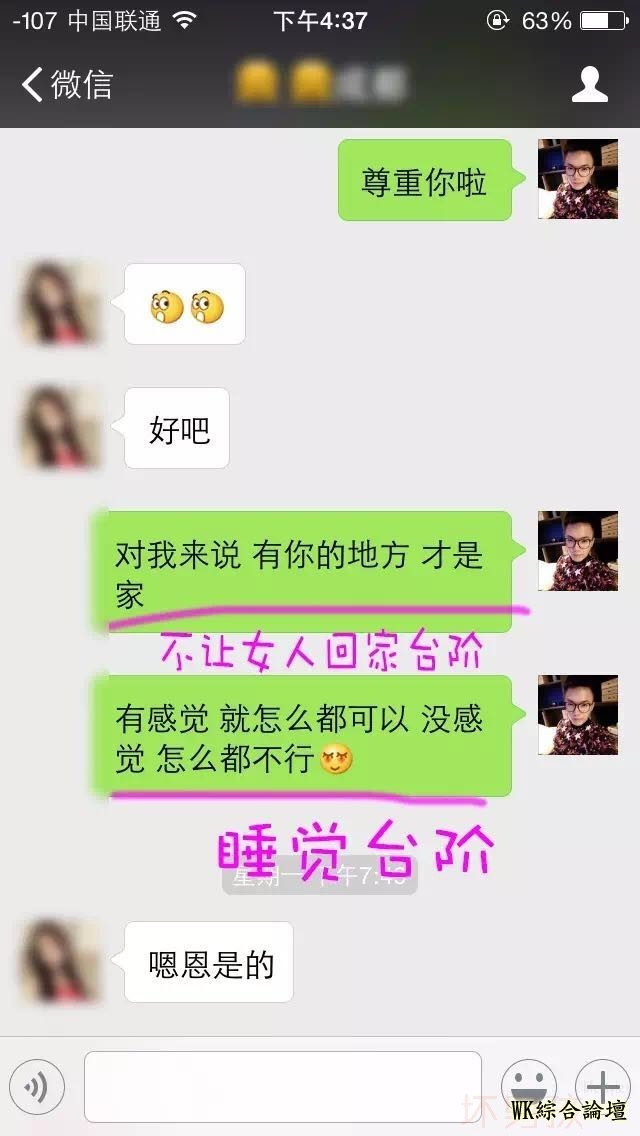
Task: Open the plus attachments menu
Action: tap(603, 1086)
